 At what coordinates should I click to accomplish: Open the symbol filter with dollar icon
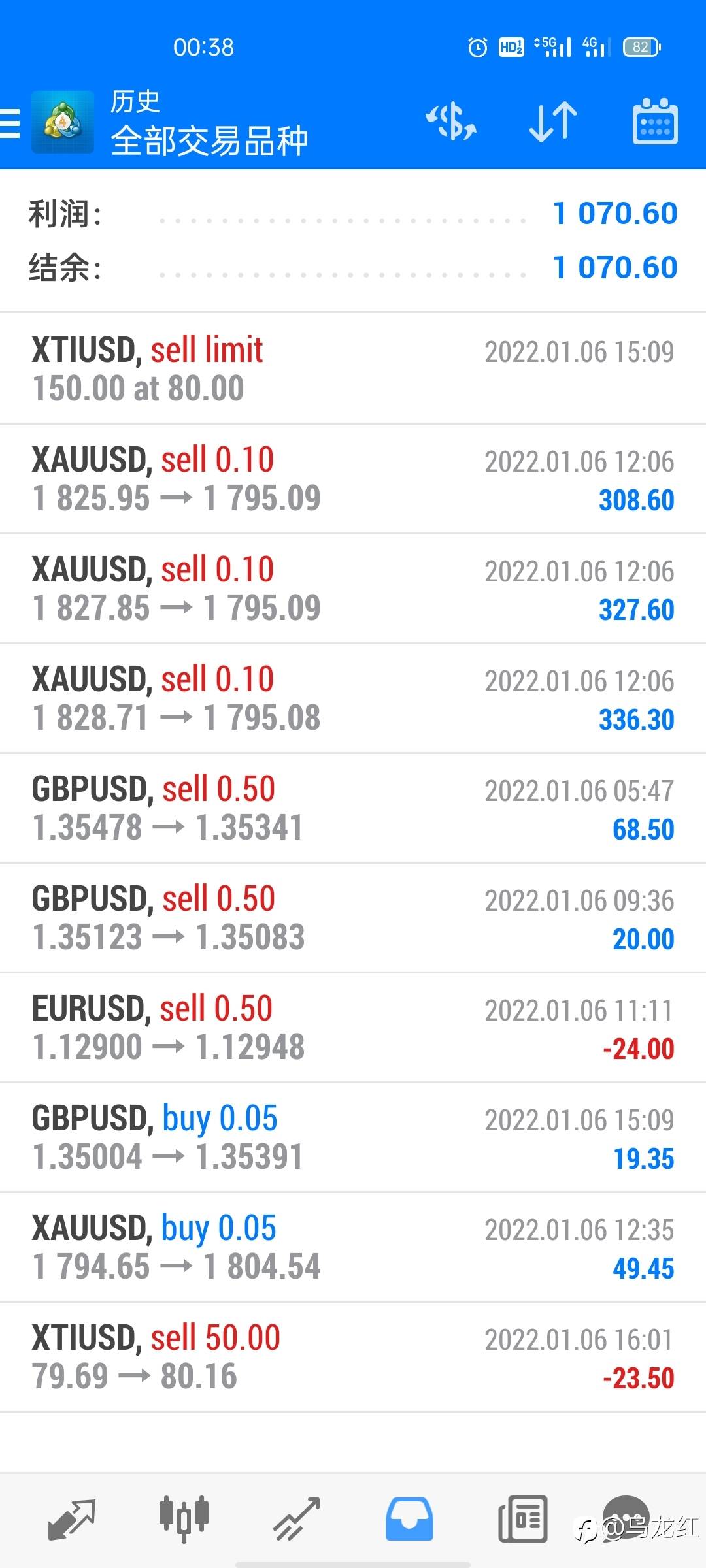[451, 123]
